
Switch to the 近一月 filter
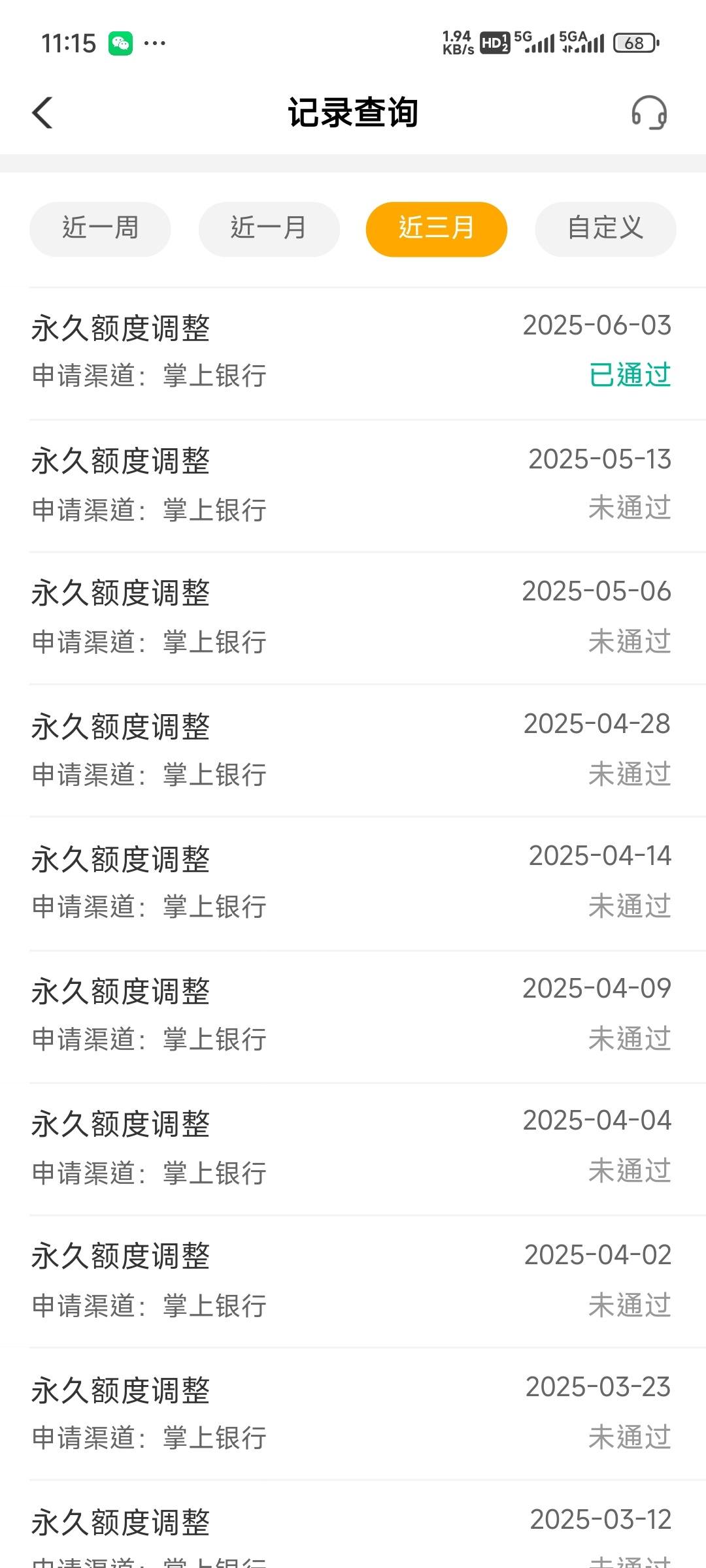[x=269, y=229]
